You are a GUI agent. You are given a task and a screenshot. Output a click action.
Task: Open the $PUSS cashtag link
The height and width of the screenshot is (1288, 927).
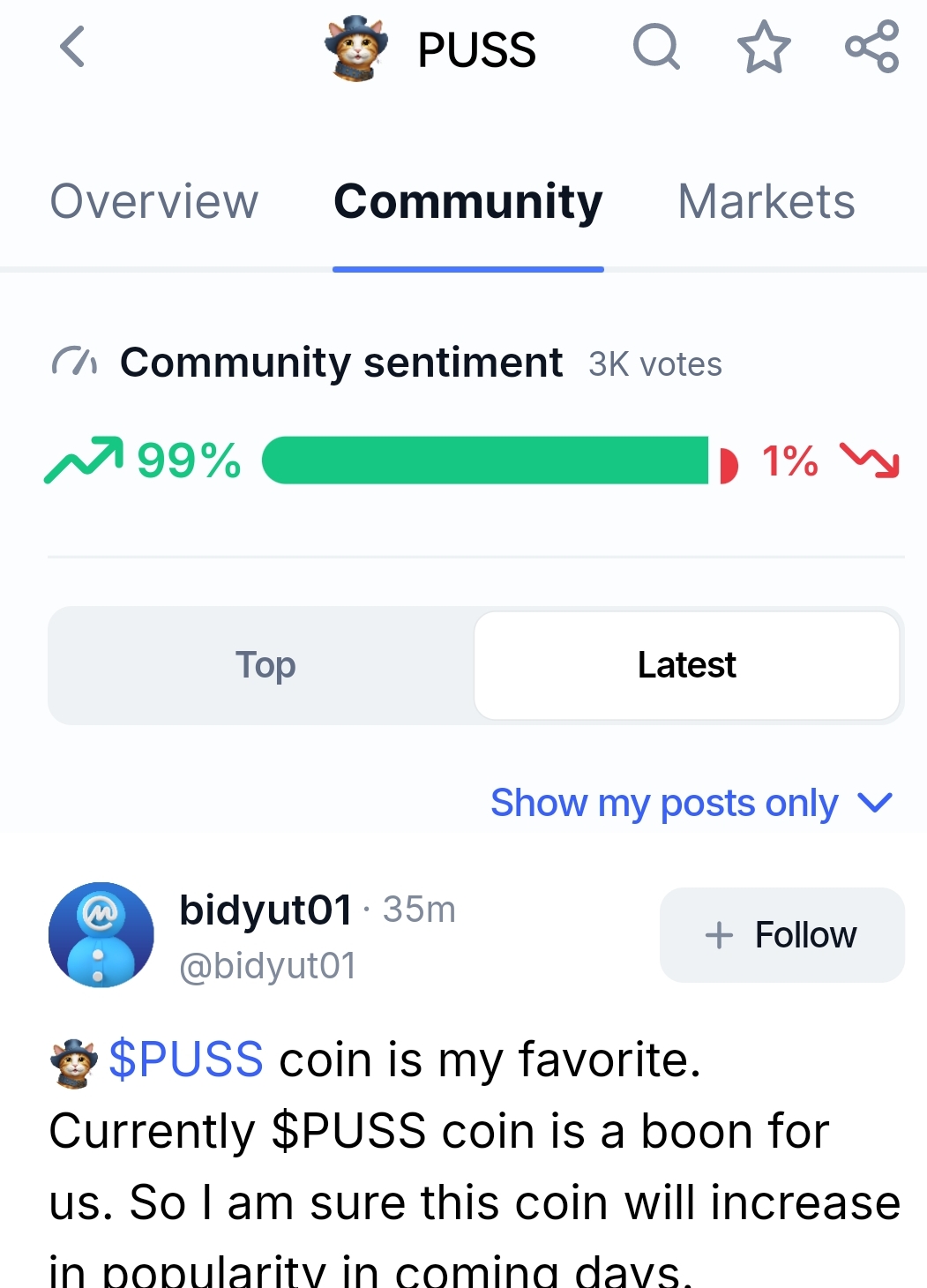[x=185, y=1059]
